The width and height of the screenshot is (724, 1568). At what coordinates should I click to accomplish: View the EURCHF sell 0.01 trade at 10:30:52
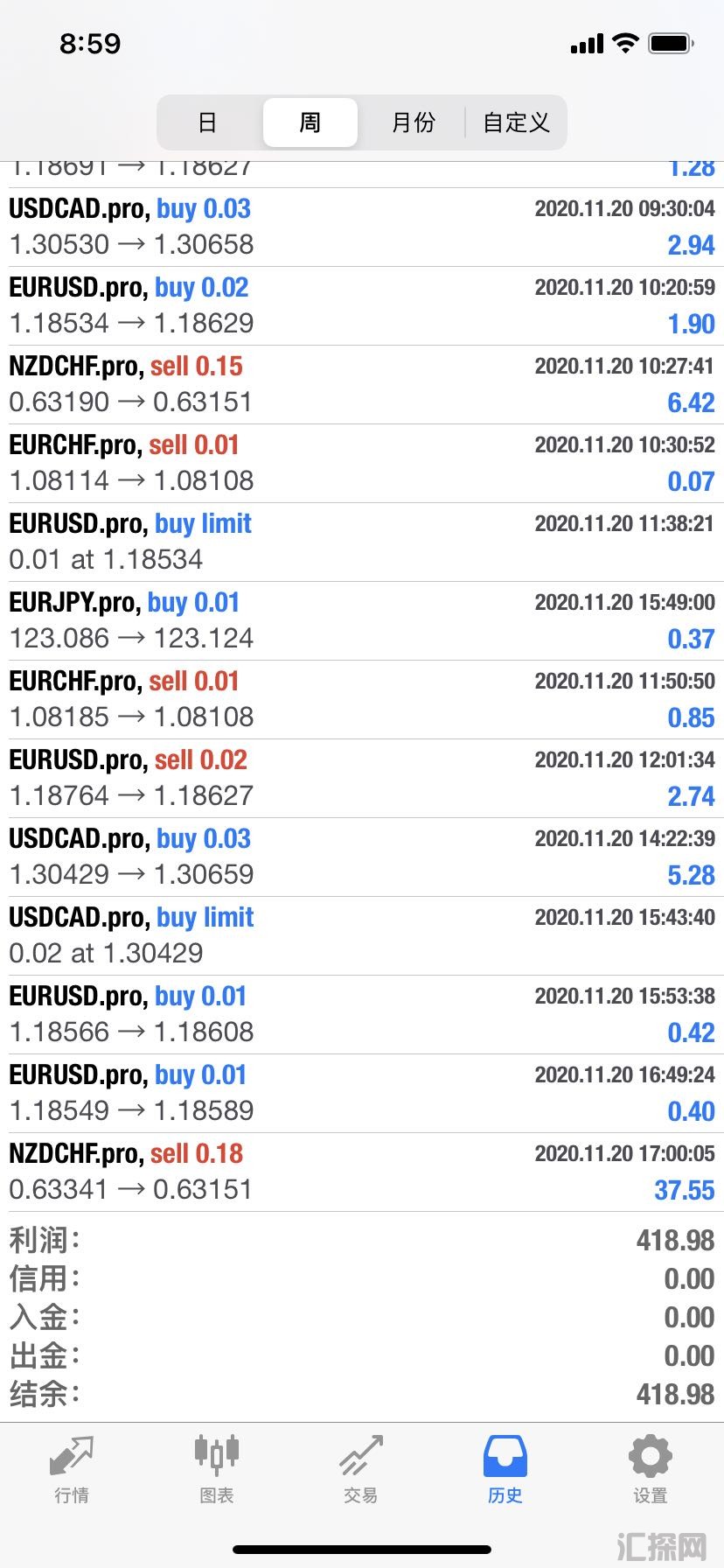(x=362, y=463)
